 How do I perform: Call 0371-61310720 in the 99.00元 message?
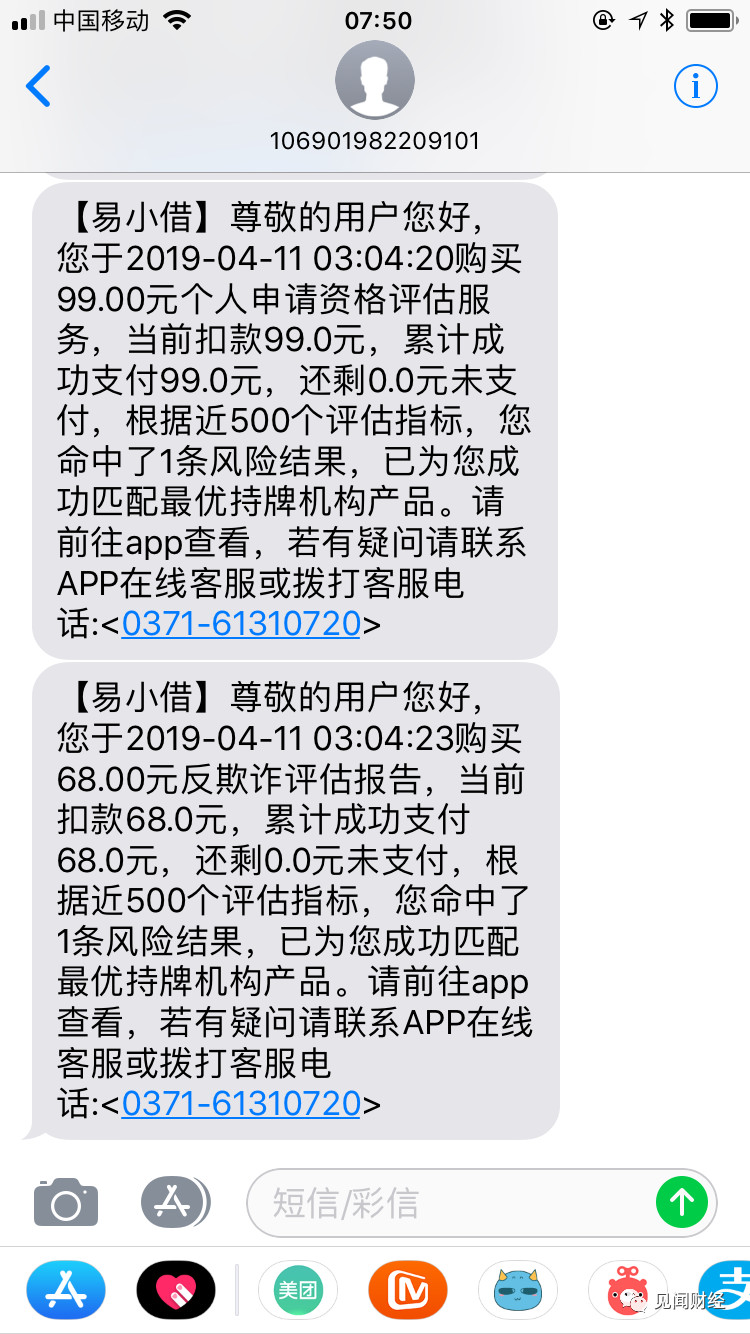pyautogui.click(x=241, y=624)
